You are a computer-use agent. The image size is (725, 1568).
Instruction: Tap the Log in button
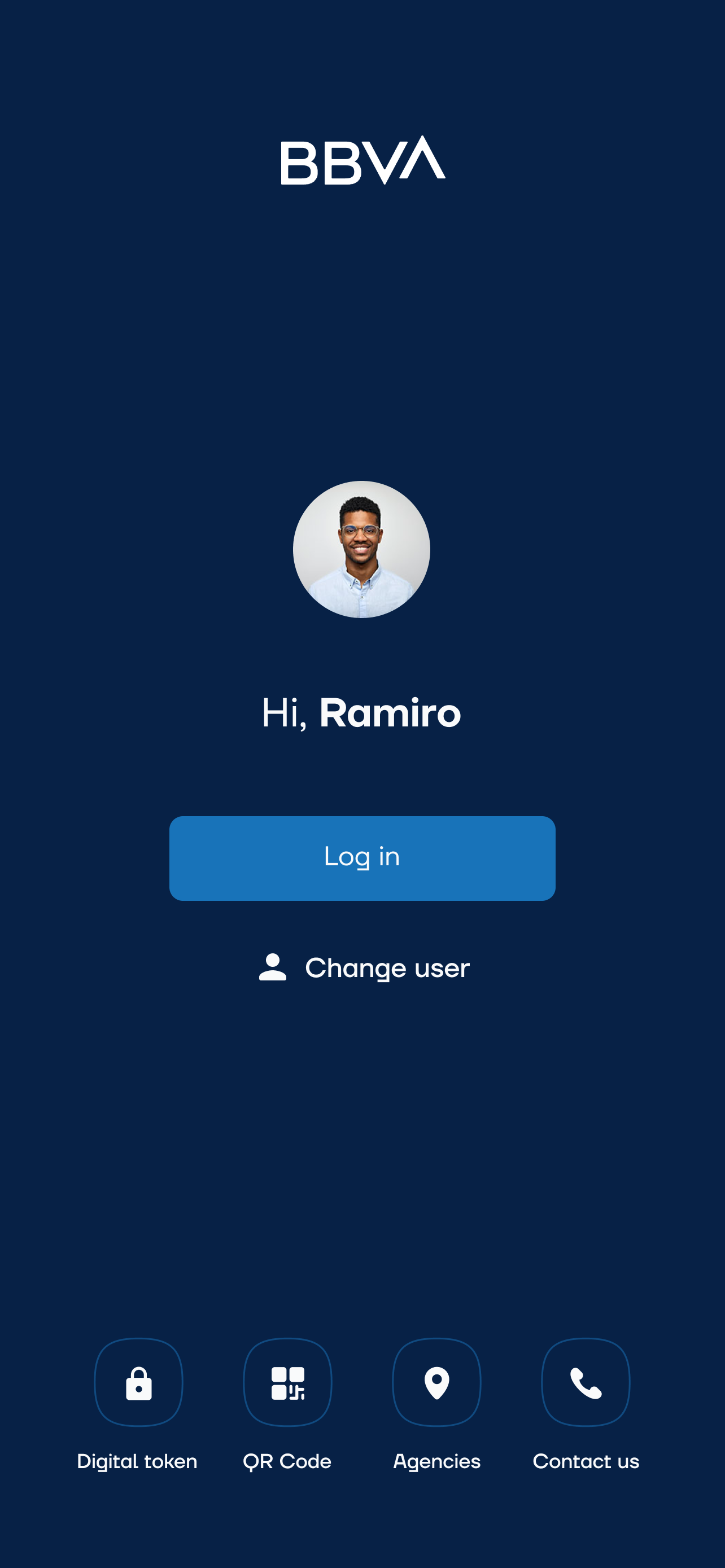pyautogui.click(x=362, y=859)
